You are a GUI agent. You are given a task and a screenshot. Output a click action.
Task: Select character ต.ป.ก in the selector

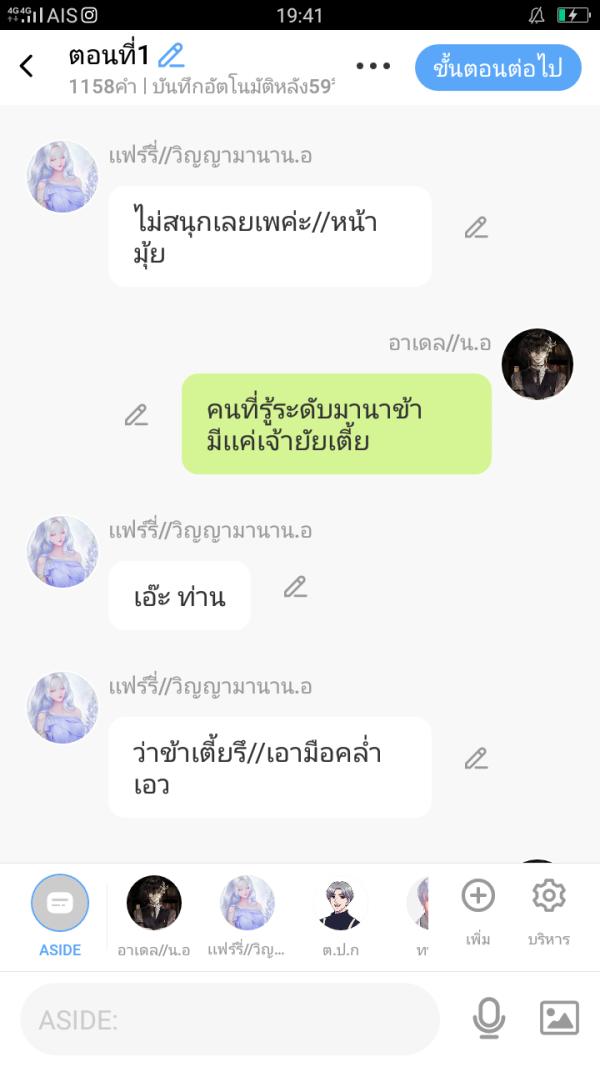coord(341,904)
